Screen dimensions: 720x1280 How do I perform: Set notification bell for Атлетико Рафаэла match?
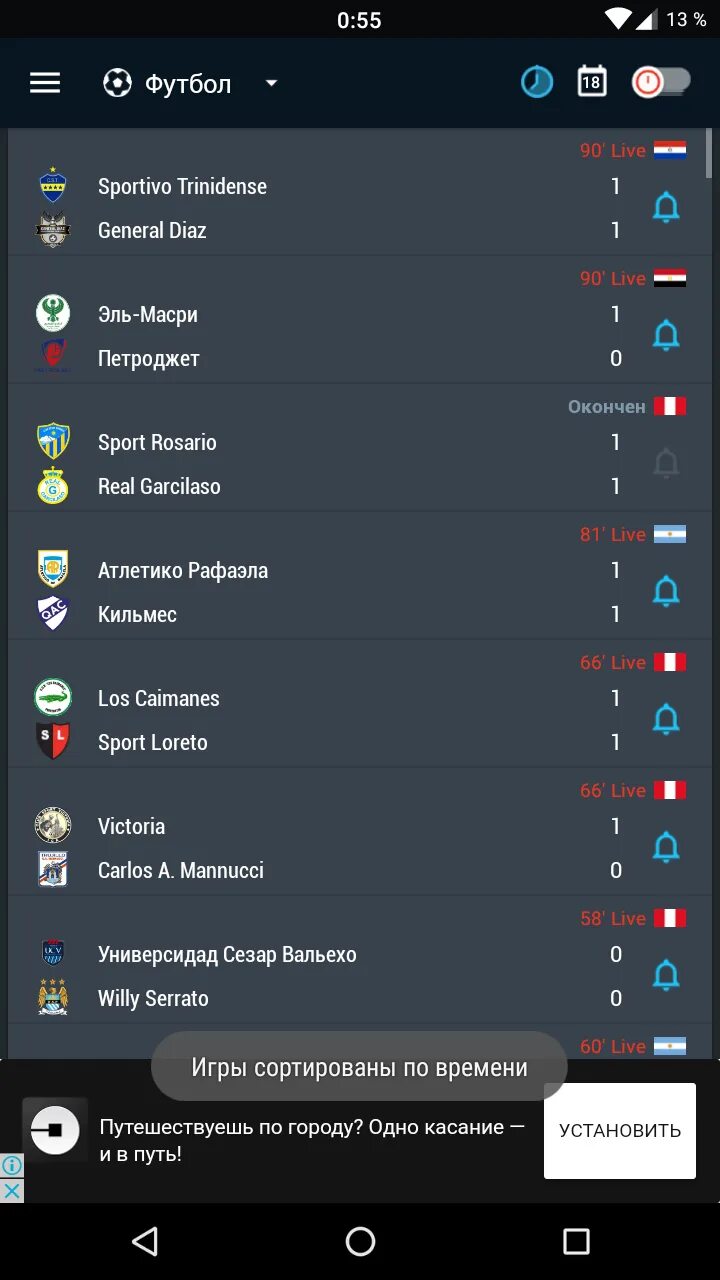[x=666, y=592]
